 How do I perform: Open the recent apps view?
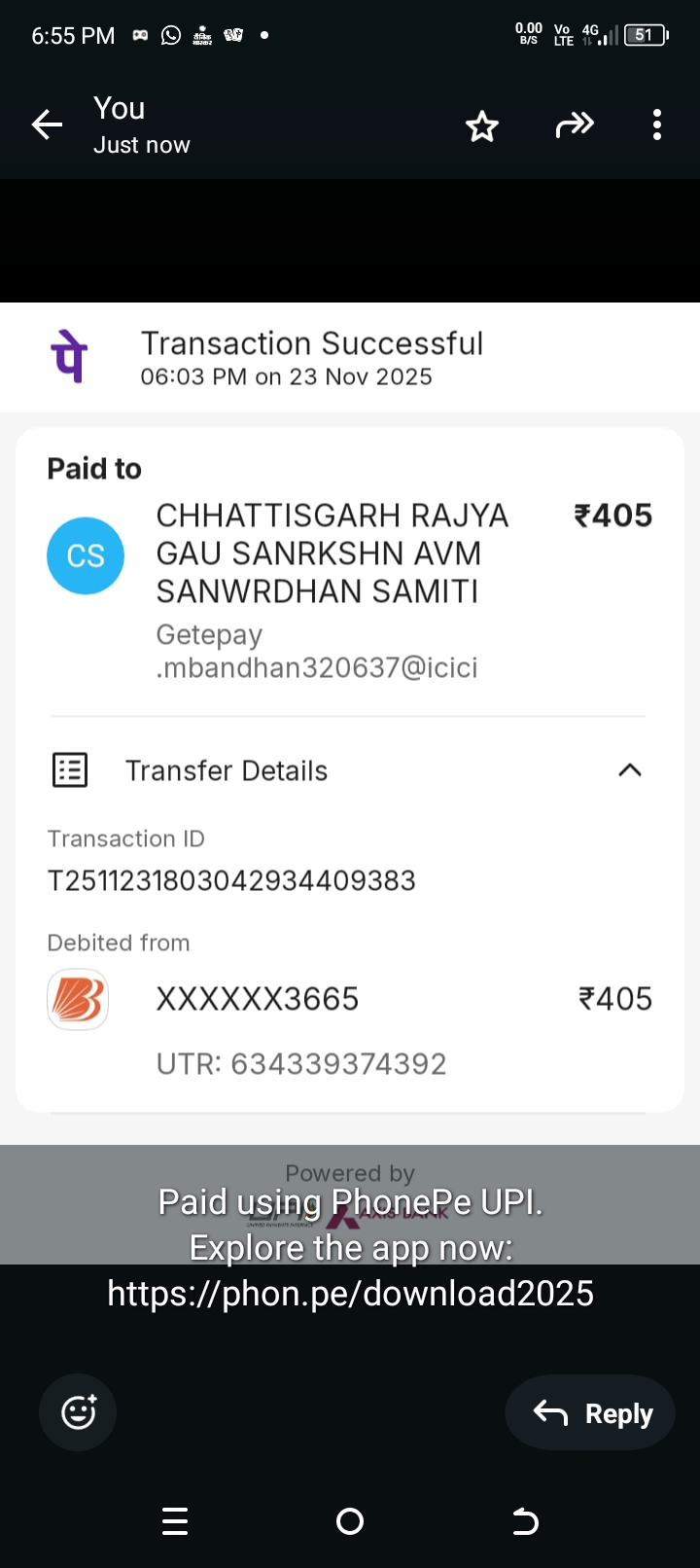point(175,1521)
